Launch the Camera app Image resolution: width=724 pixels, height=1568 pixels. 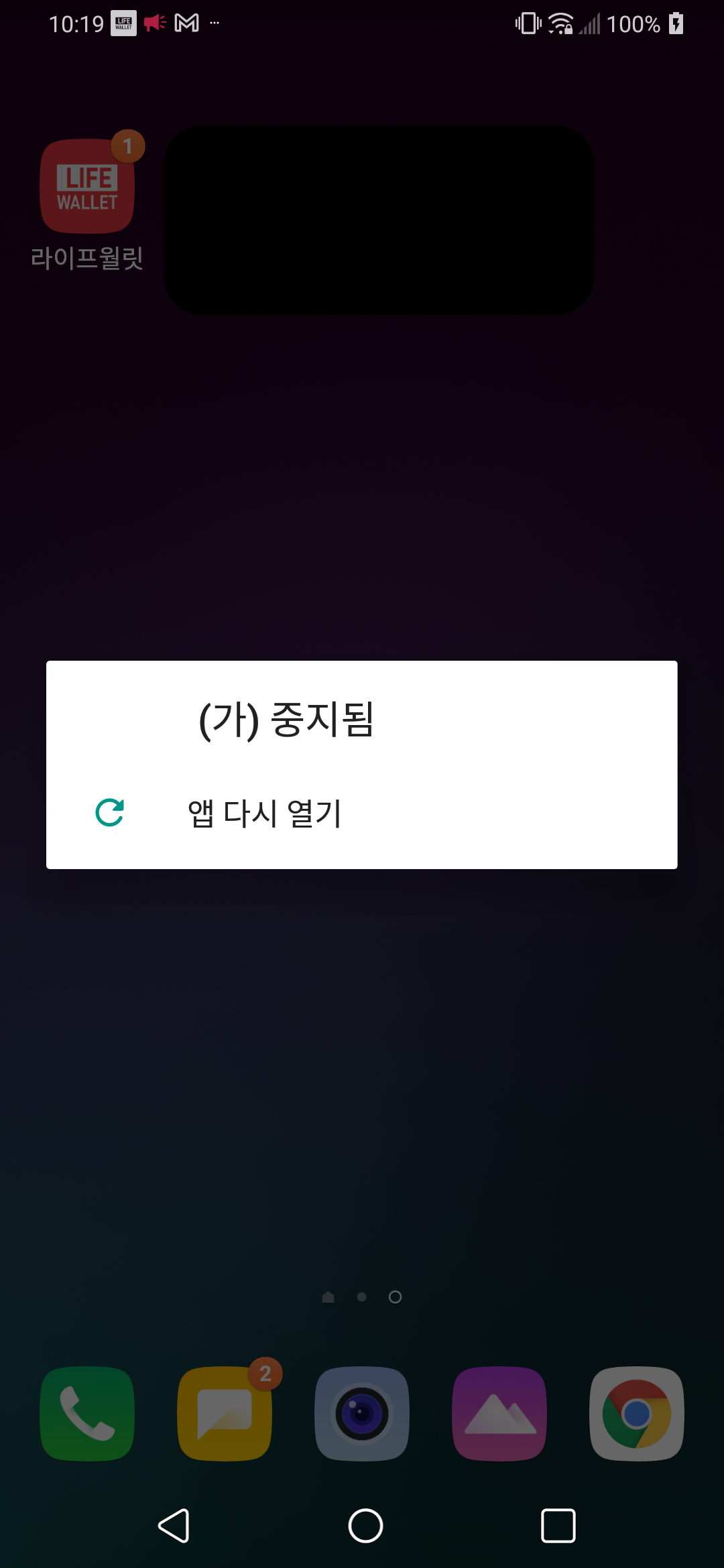point(362,1413)
